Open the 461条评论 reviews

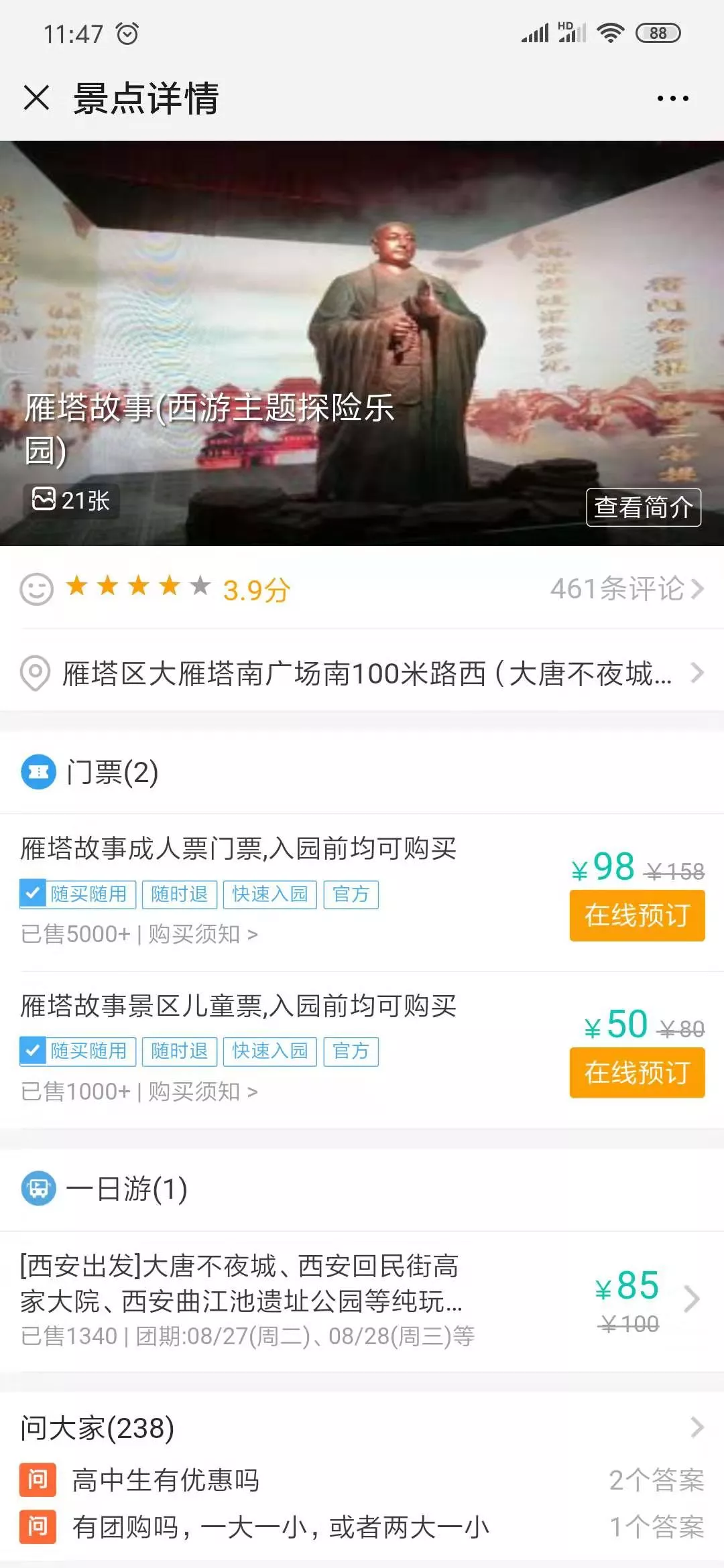pyautogui.click(x=626, y=589)
